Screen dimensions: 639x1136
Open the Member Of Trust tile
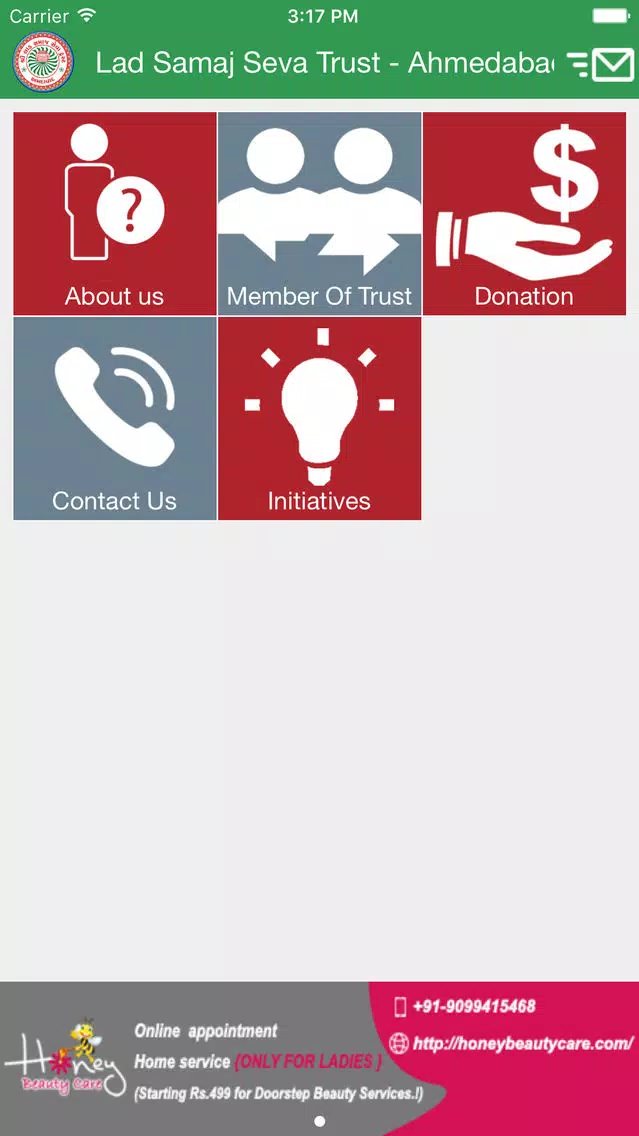pos(320,214)
